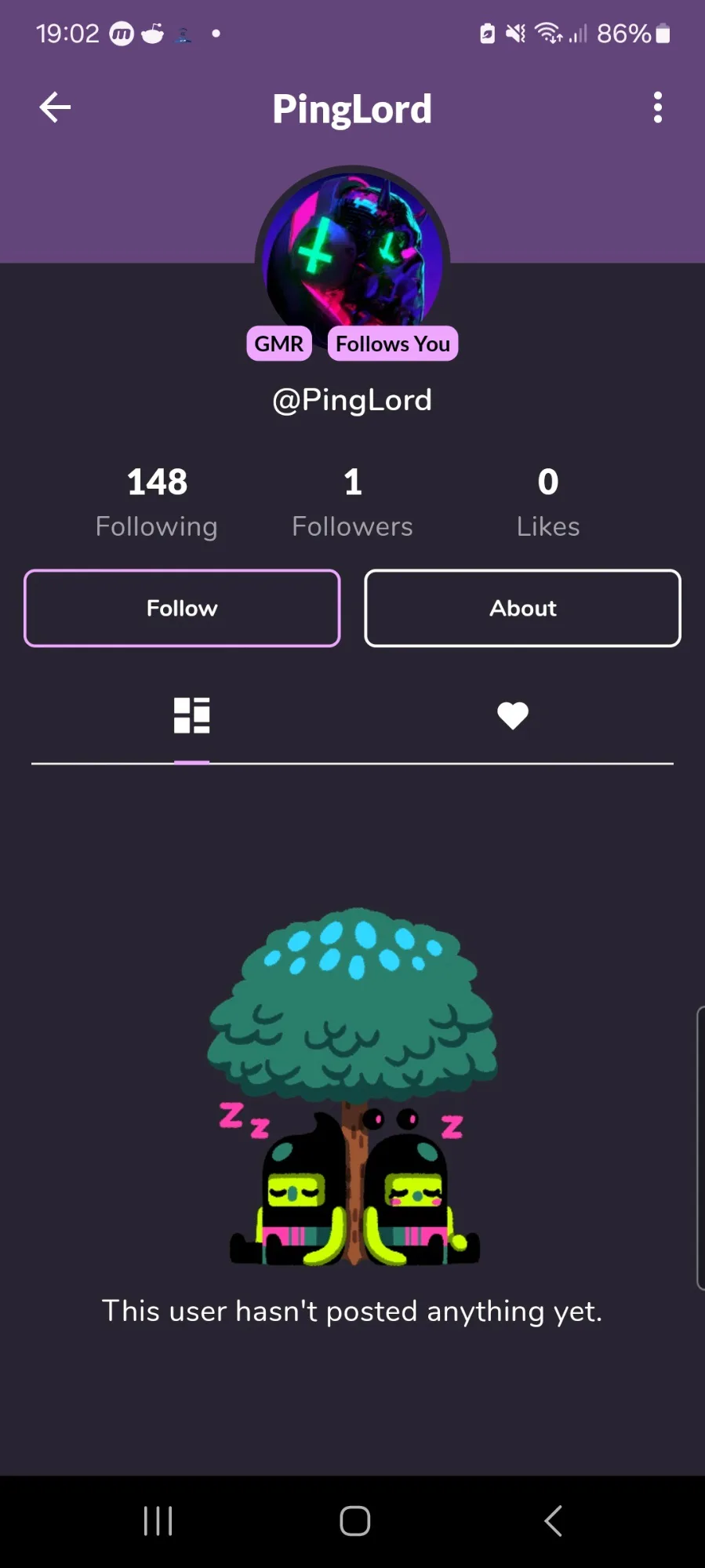Viewport: 705px width, 1568px height.
Task: Switch to the posts grid tab
Action: 191,715
